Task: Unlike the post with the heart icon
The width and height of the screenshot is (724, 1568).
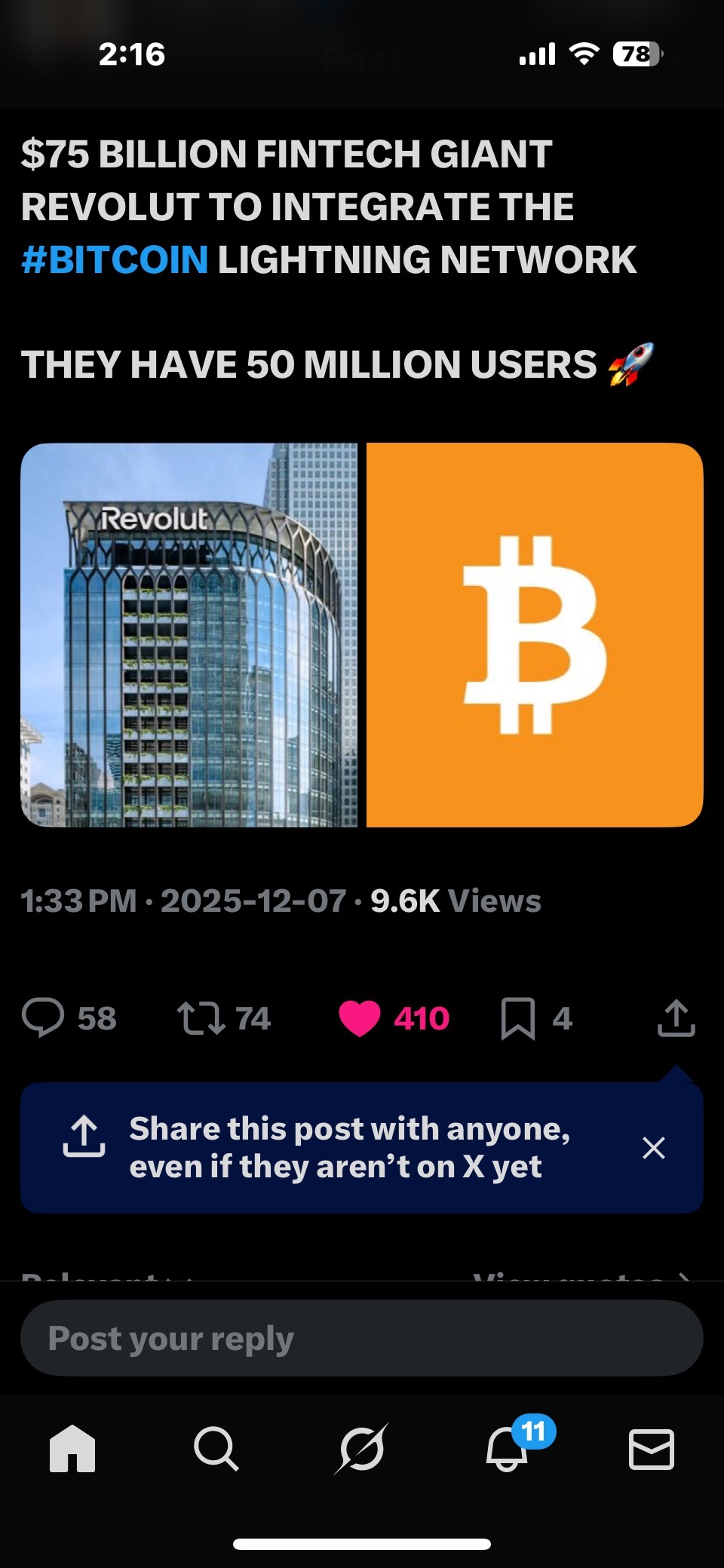Action: pyautogui.click(x=360, y=1017)
